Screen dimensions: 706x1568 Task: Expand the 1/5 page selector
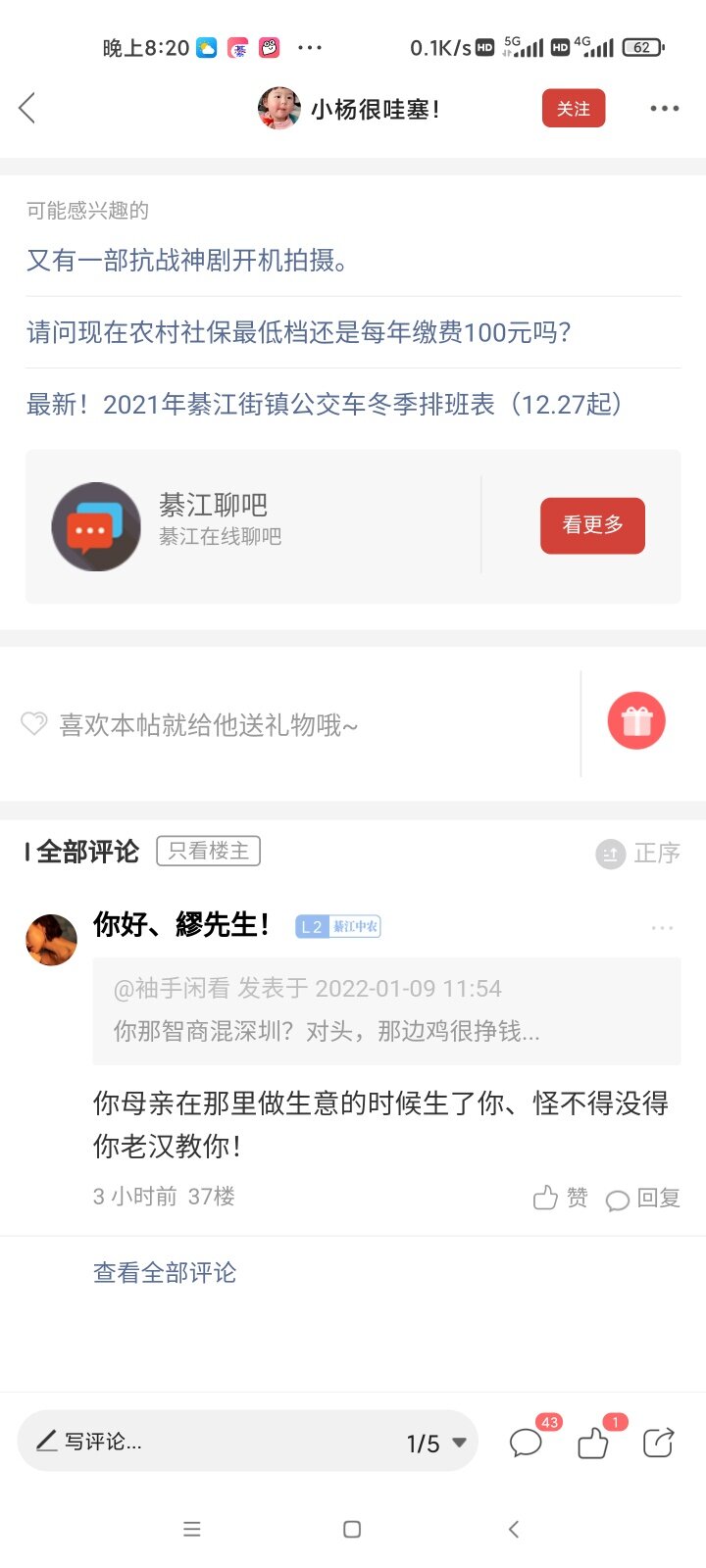[x=436, y=1443]
